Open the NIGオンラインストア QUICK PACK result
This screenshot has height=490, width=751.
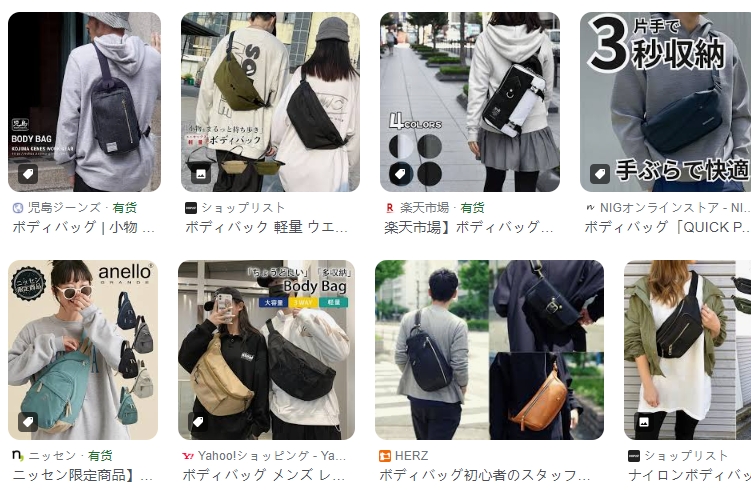[x=665, y=102]
